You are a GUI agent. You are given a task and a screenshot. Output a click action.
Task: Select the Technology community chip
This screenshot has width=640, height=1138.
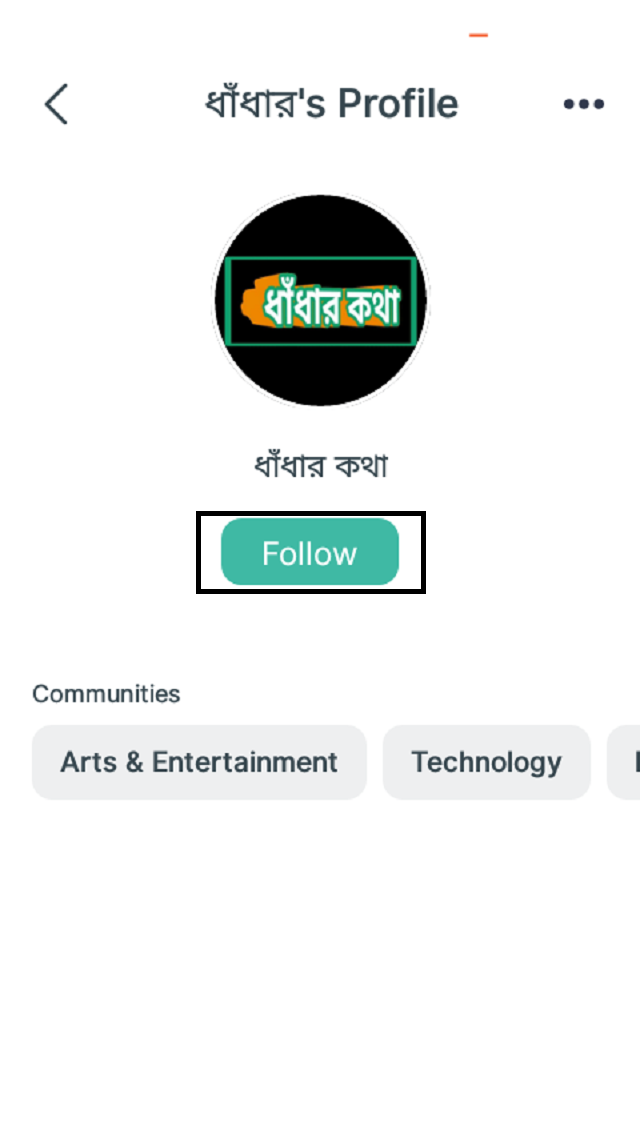tap(486, 762)
